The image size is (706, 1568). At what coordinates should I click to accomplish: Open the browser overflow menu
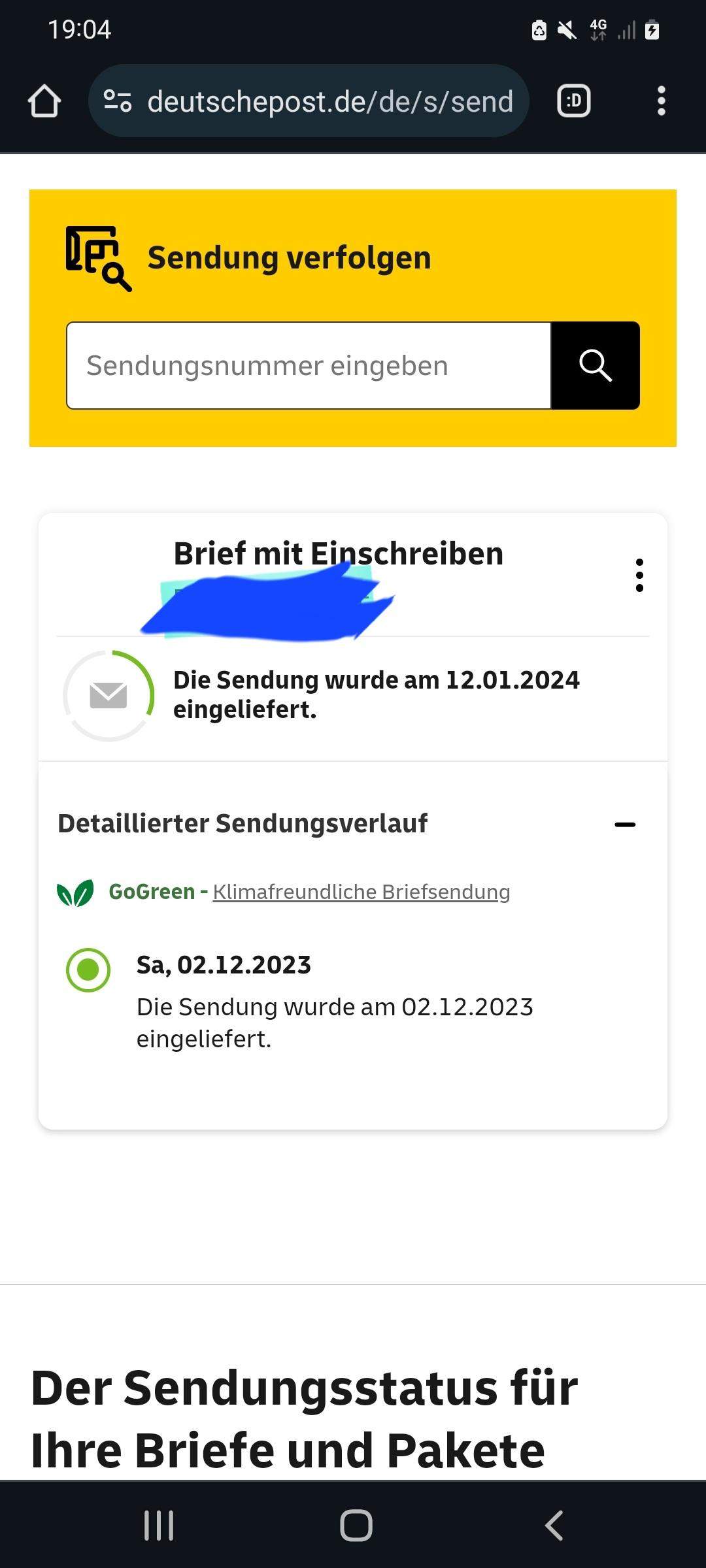[661, 101]
